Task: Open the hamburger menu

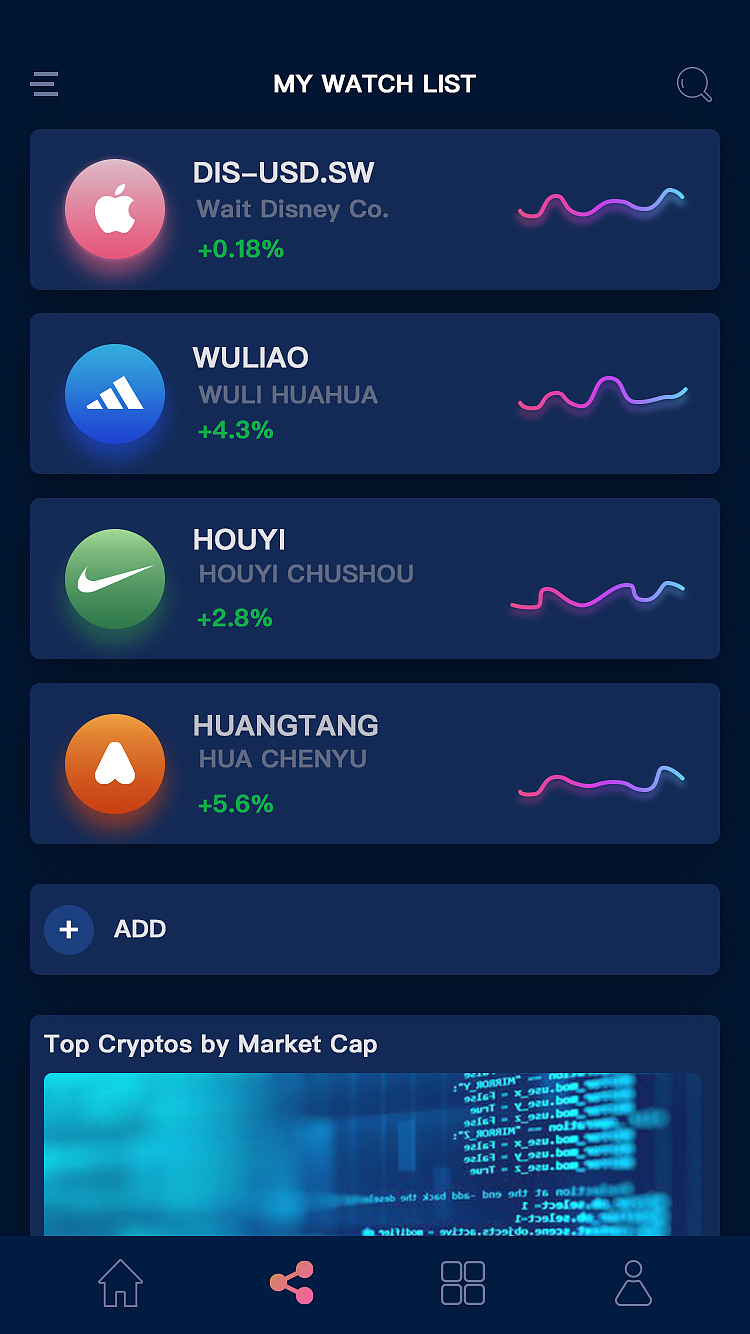Action: pyautogui.click(x=44, y=85)
